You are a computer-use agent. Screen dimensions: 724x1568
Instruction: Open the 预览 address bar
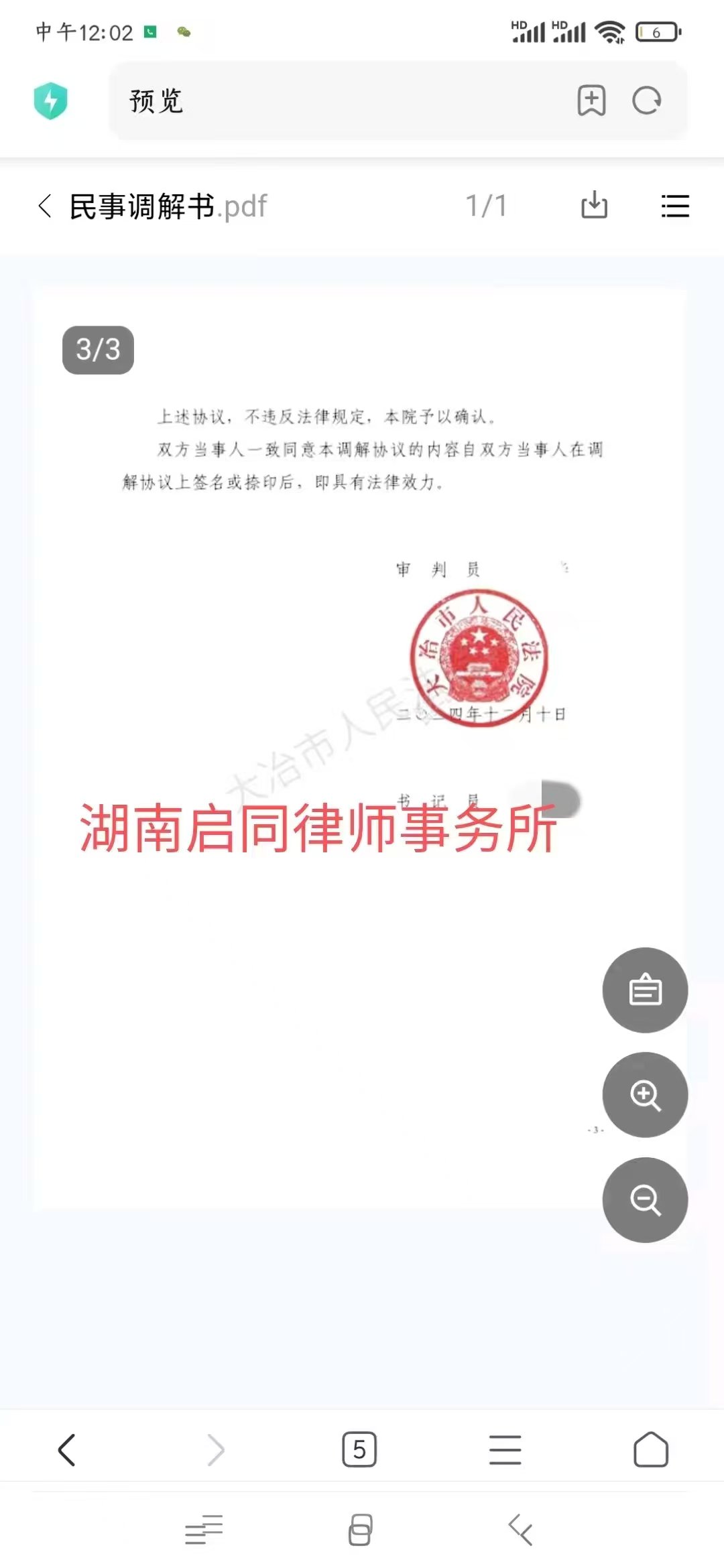tap(335, 101)
